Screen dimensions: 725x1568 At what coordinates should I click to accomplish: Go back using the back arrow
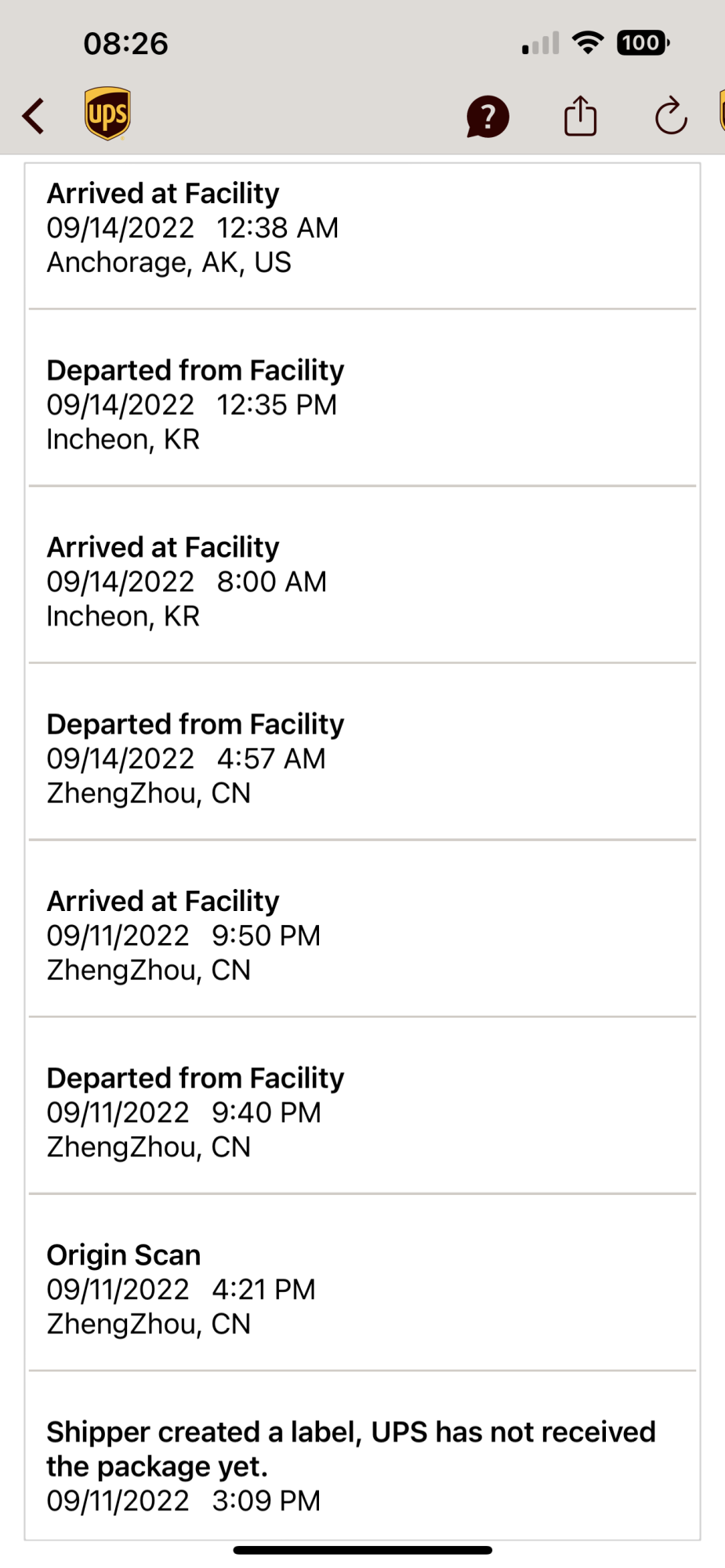pyautogui.click(x=34, y=116)
